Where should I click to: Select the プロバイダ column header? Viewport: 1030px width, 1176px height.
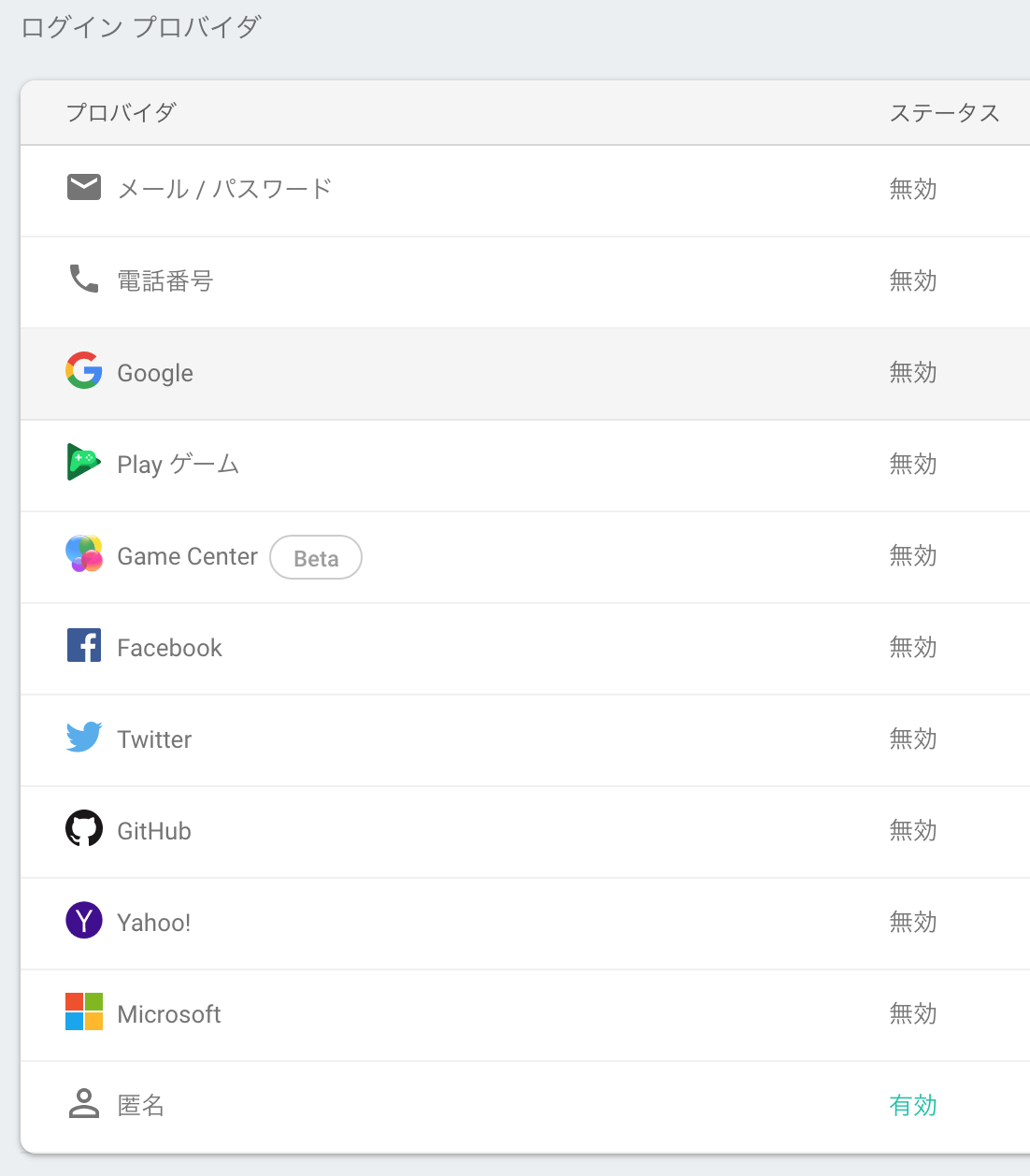click(x=121, y=112)
